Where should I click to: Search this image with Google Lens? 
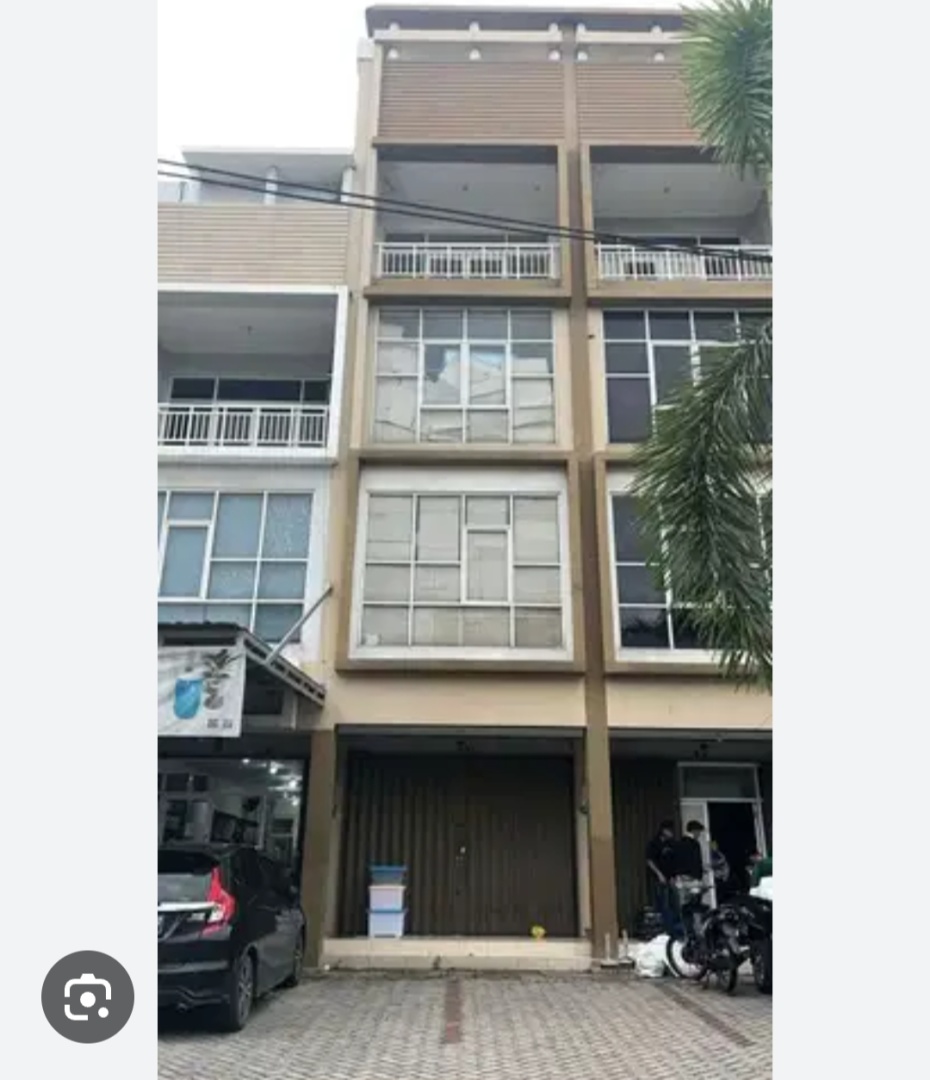[88, 996]
